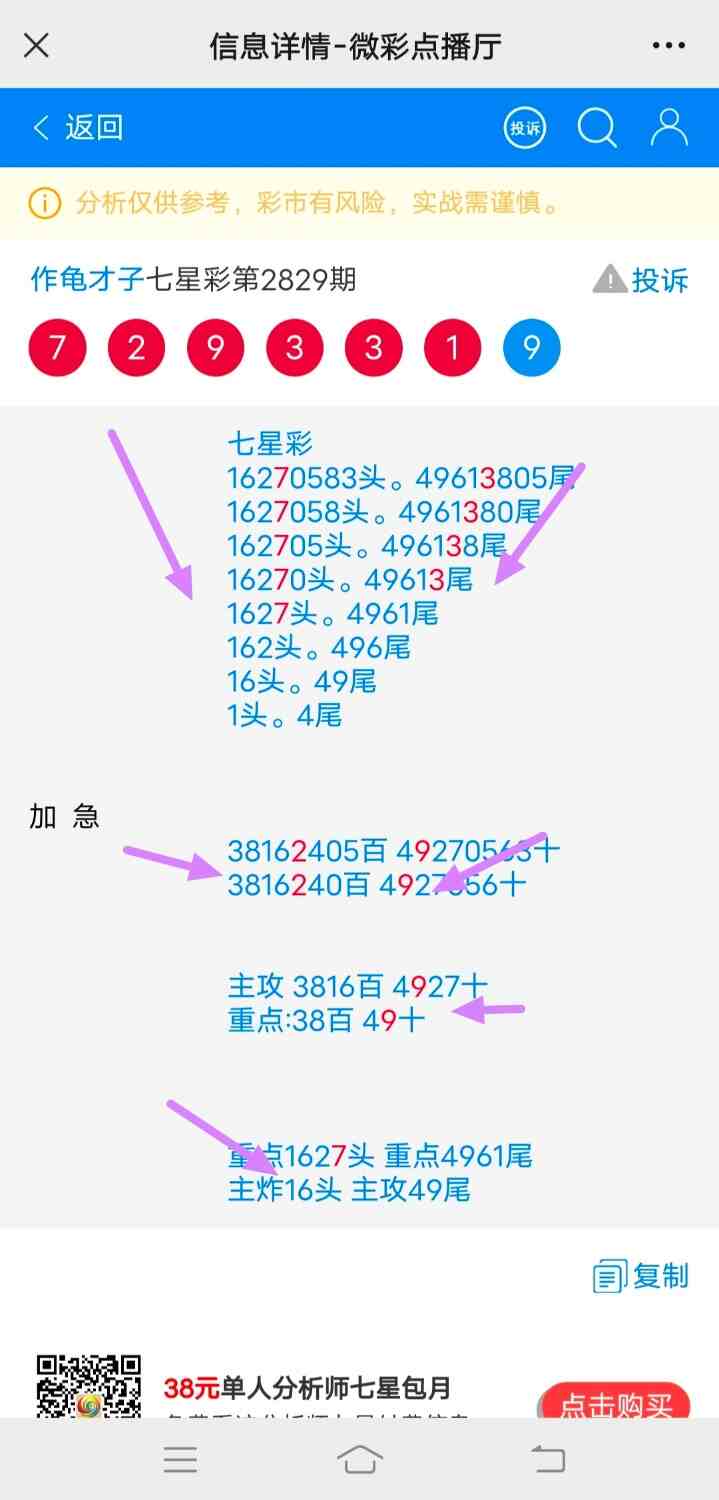Open the search magnifier icon
Image resolution: width=719 pixels, height=1500 pixels.
[x=597, y=128]
